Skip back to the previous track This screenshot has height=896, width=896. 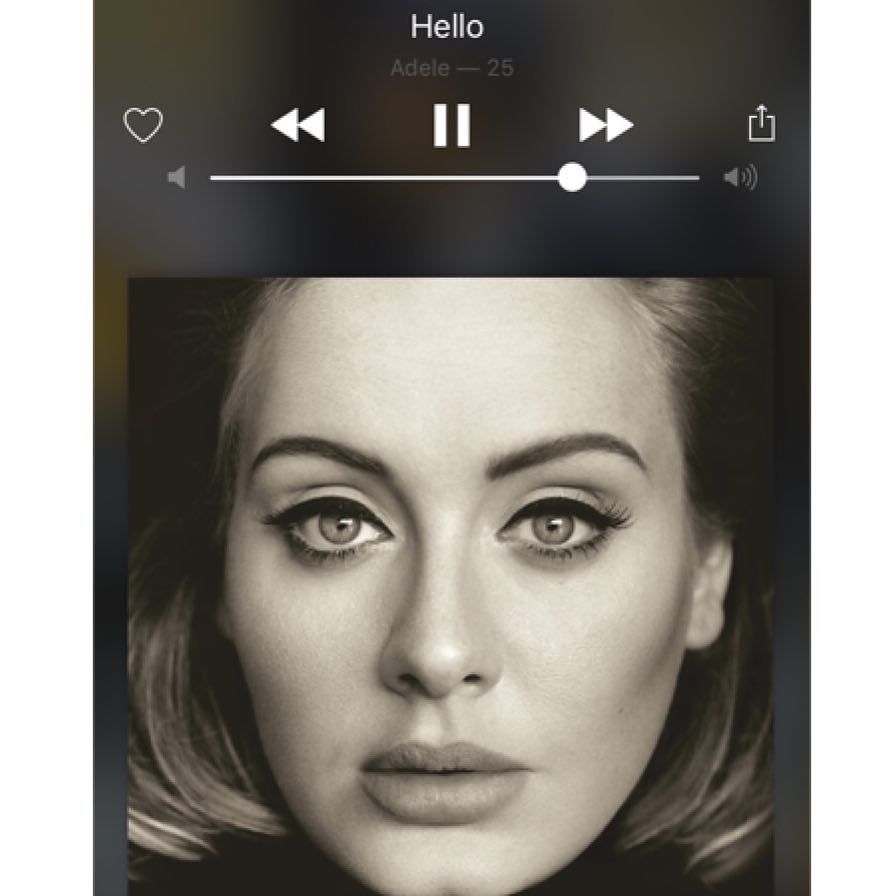coord(298,126)
